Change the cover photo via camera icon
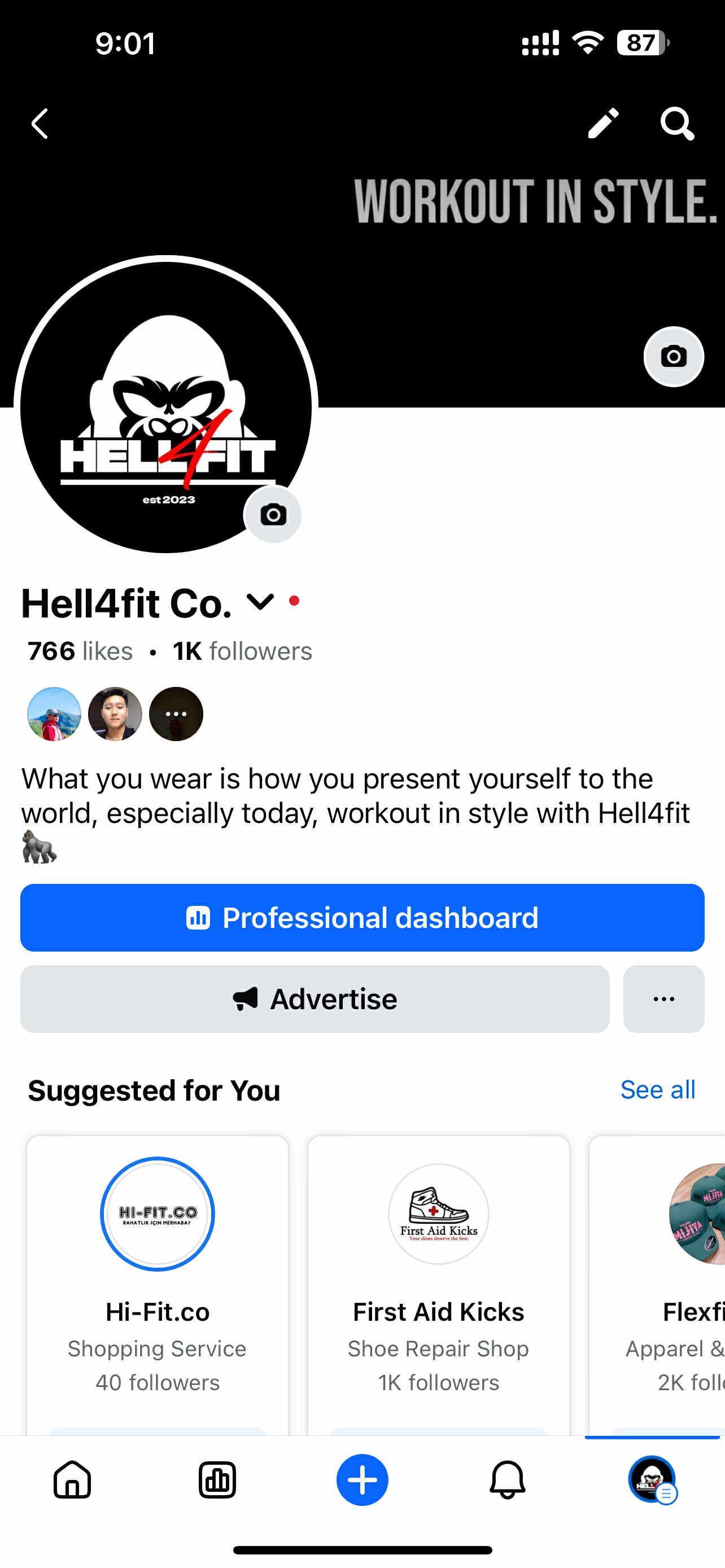Image resolution: width=725 pixels, height=1568 pixels. 673,357
